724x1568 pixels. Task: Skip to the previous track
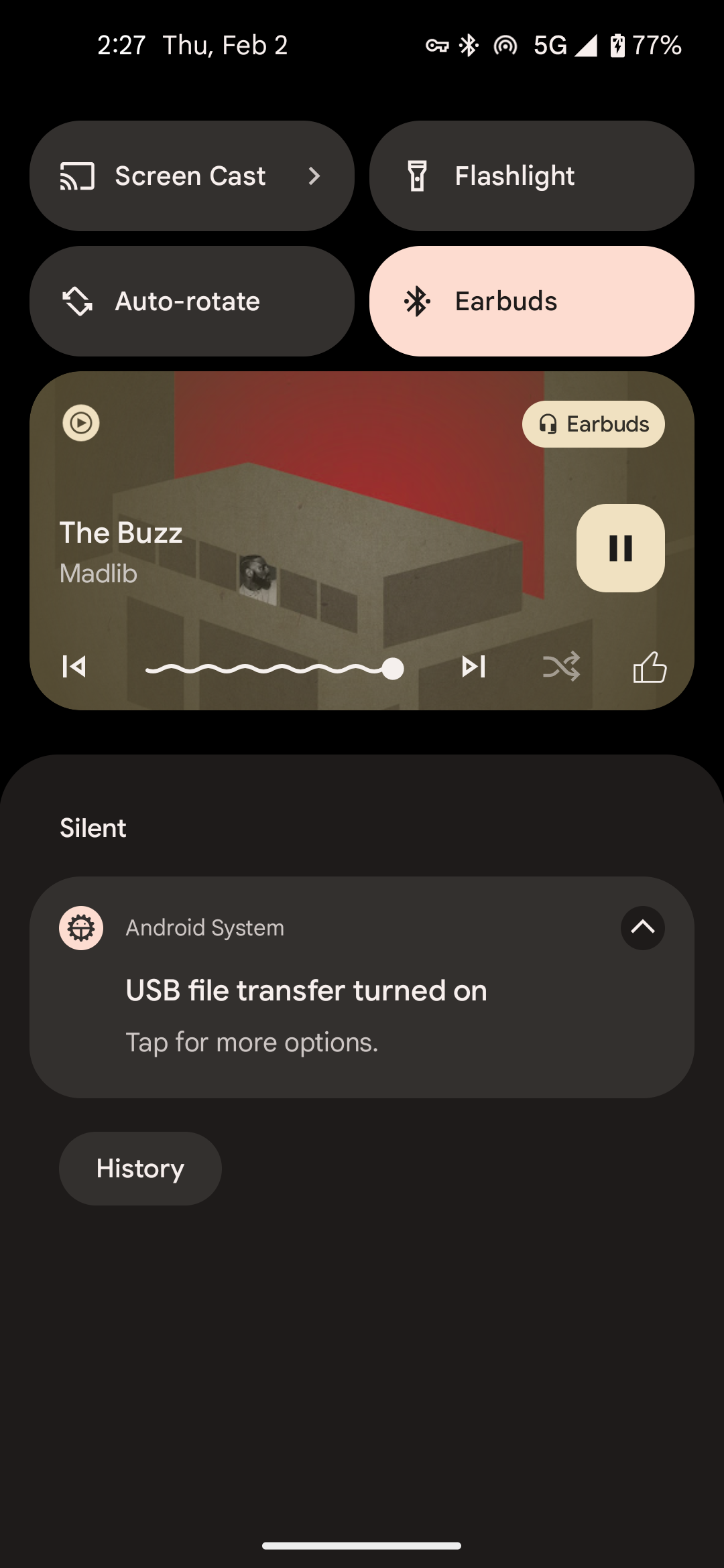[74, 667]
